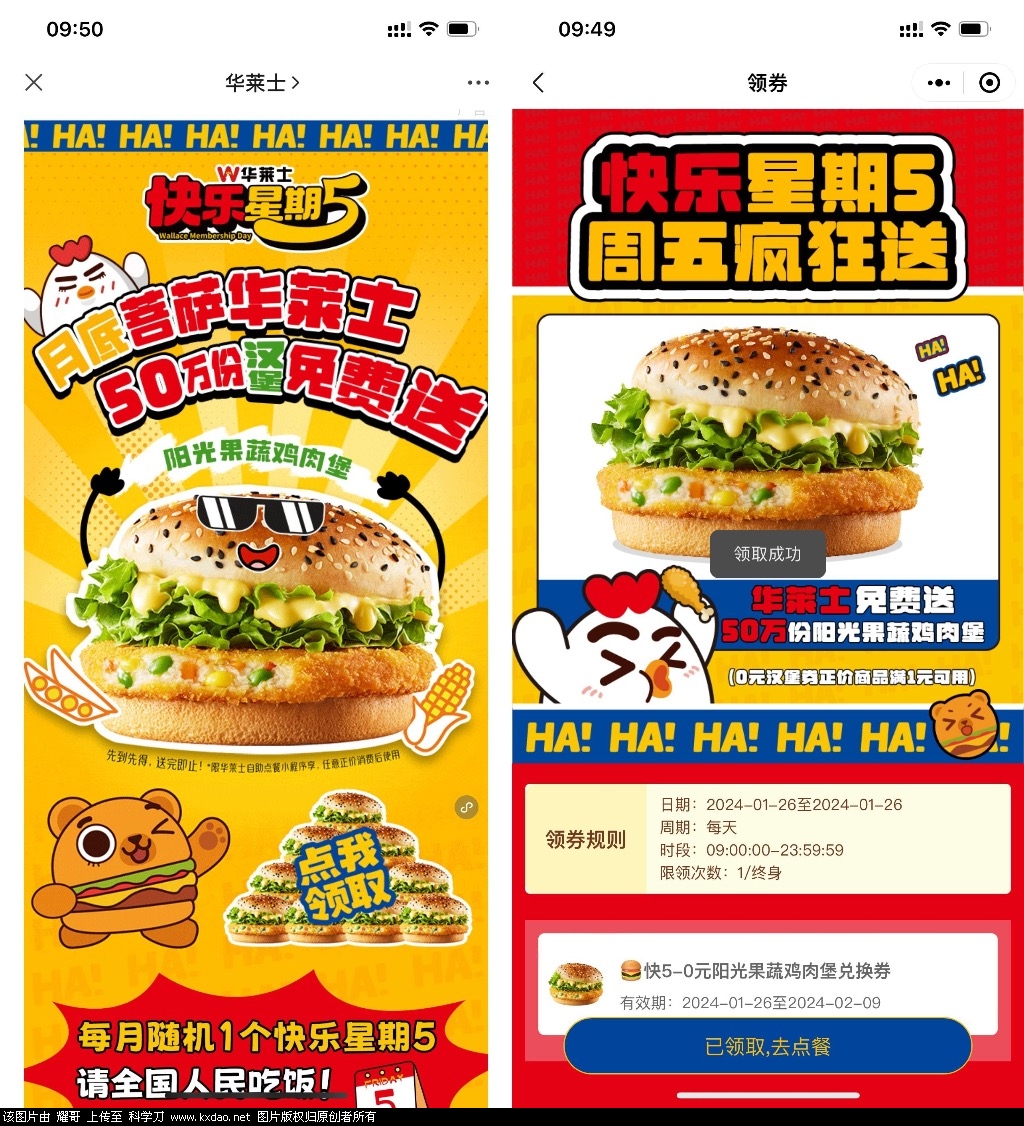This screenshot has height=1126, width=1024.
Task: Tap 已领取,去点餐 to order
Action: pyautogui.click(x=767, y=1047)
